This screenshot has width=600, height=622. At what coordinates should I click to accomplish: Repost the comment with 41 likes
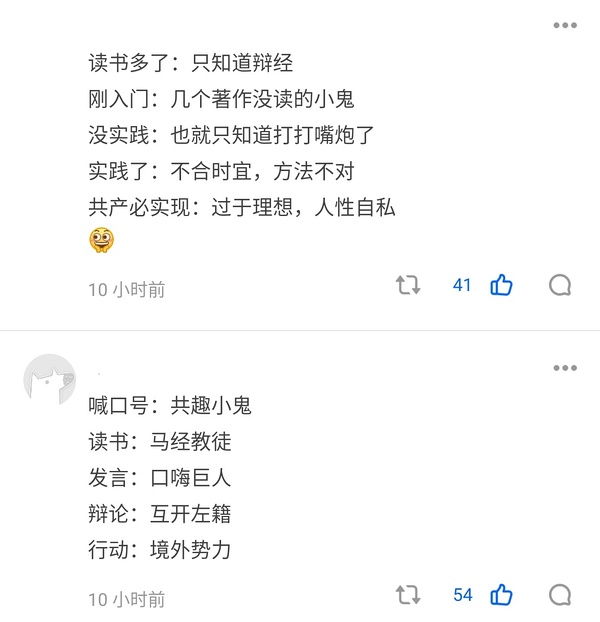click(407, 286)
